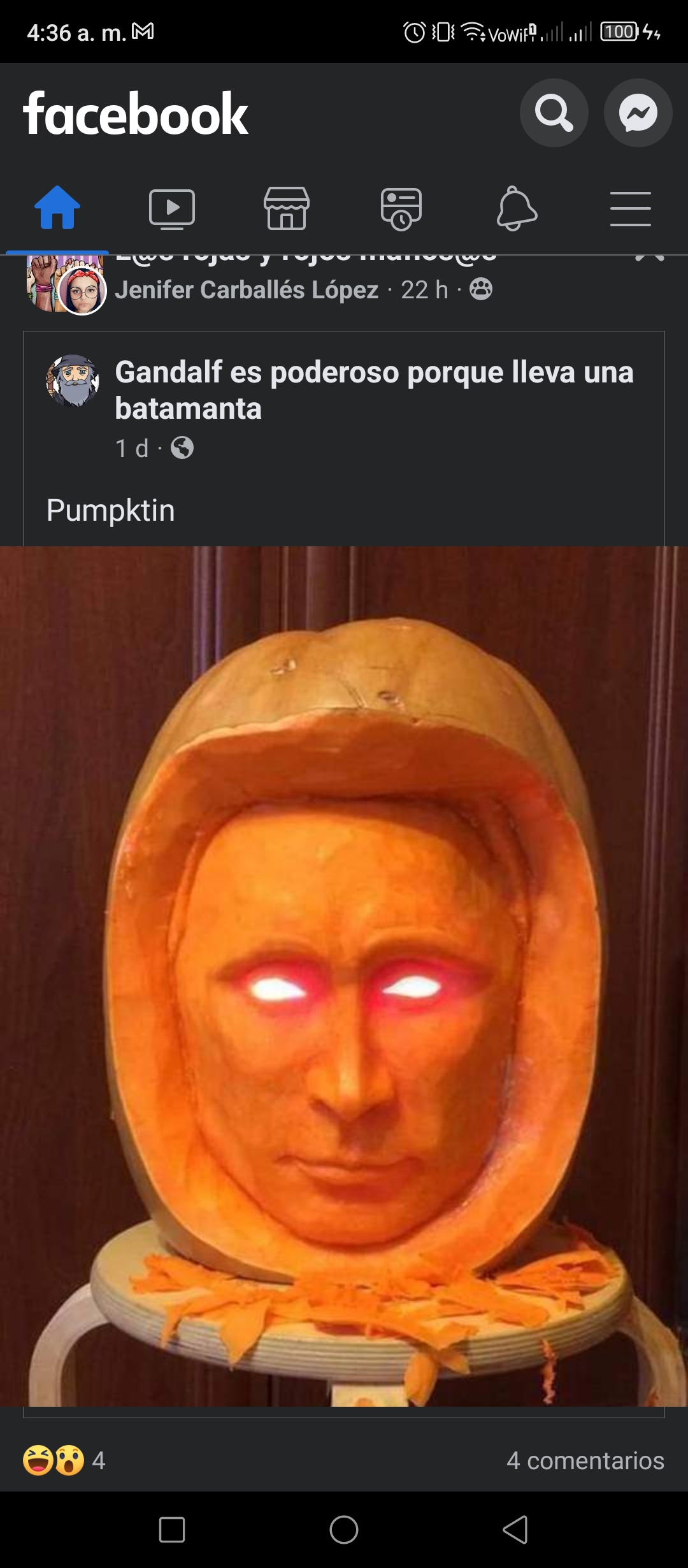Screen dimensions: 688x1568
Task: View the pumpkin carving photo full screen
Action: point(344,976)
